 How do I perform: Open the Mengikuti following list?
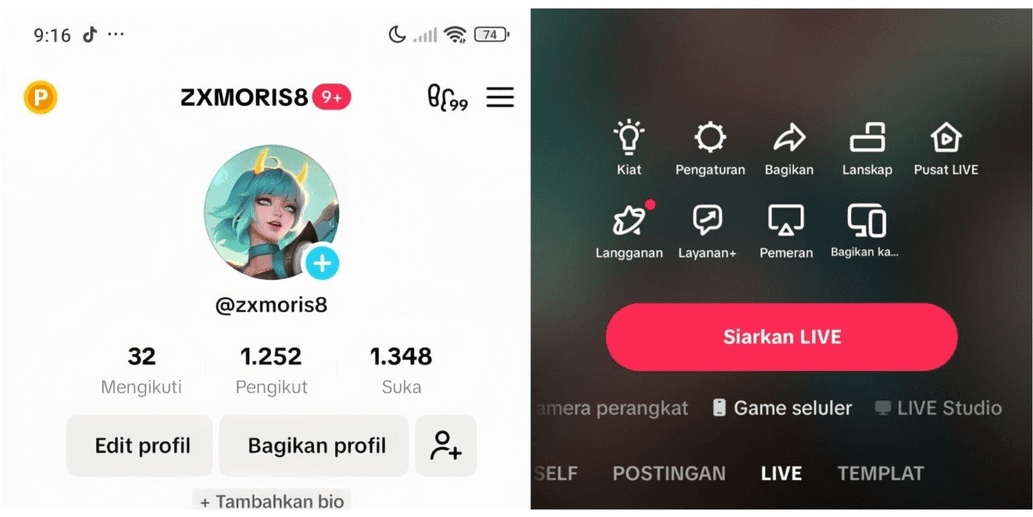point(141,369)
